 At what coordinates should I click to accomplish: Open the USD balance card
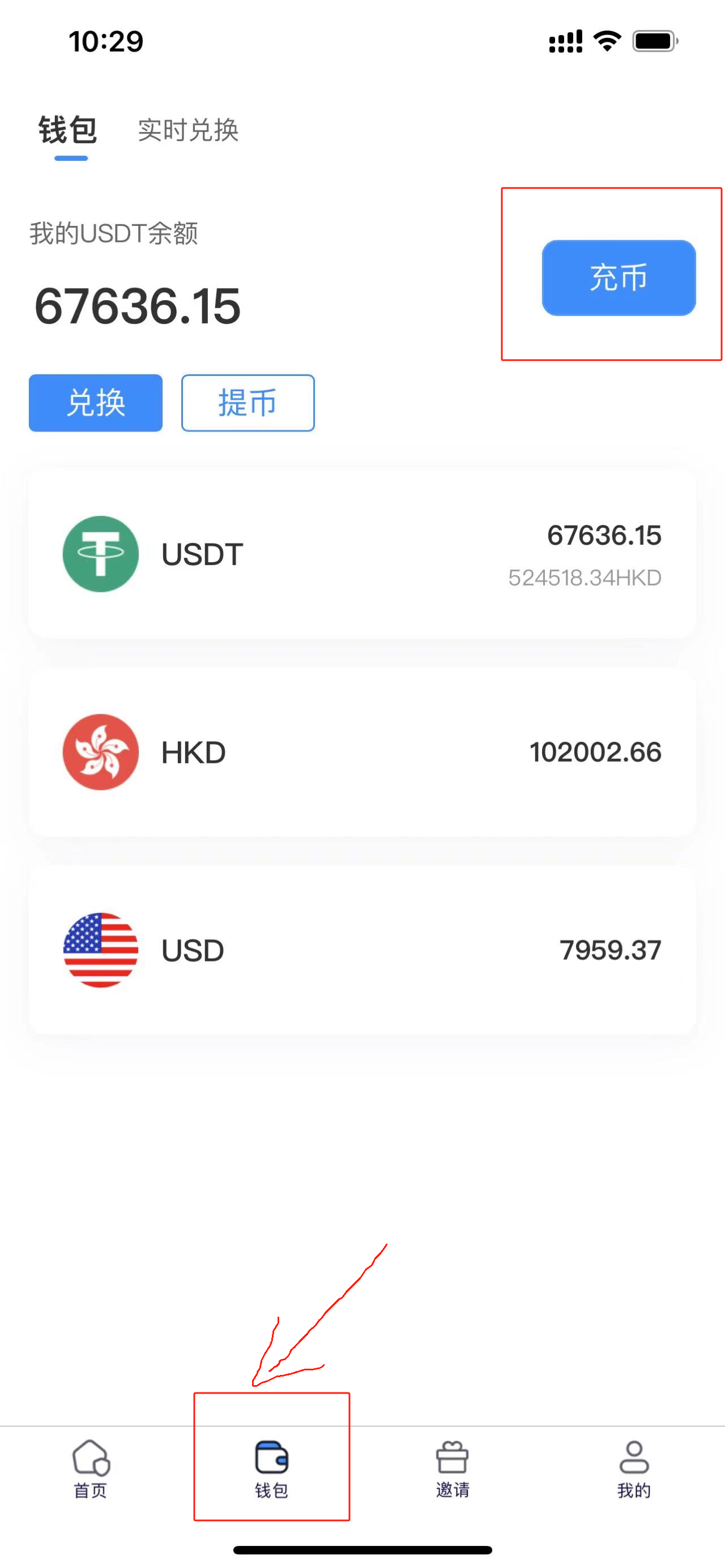pyautogui.click(x=362, y=950)
